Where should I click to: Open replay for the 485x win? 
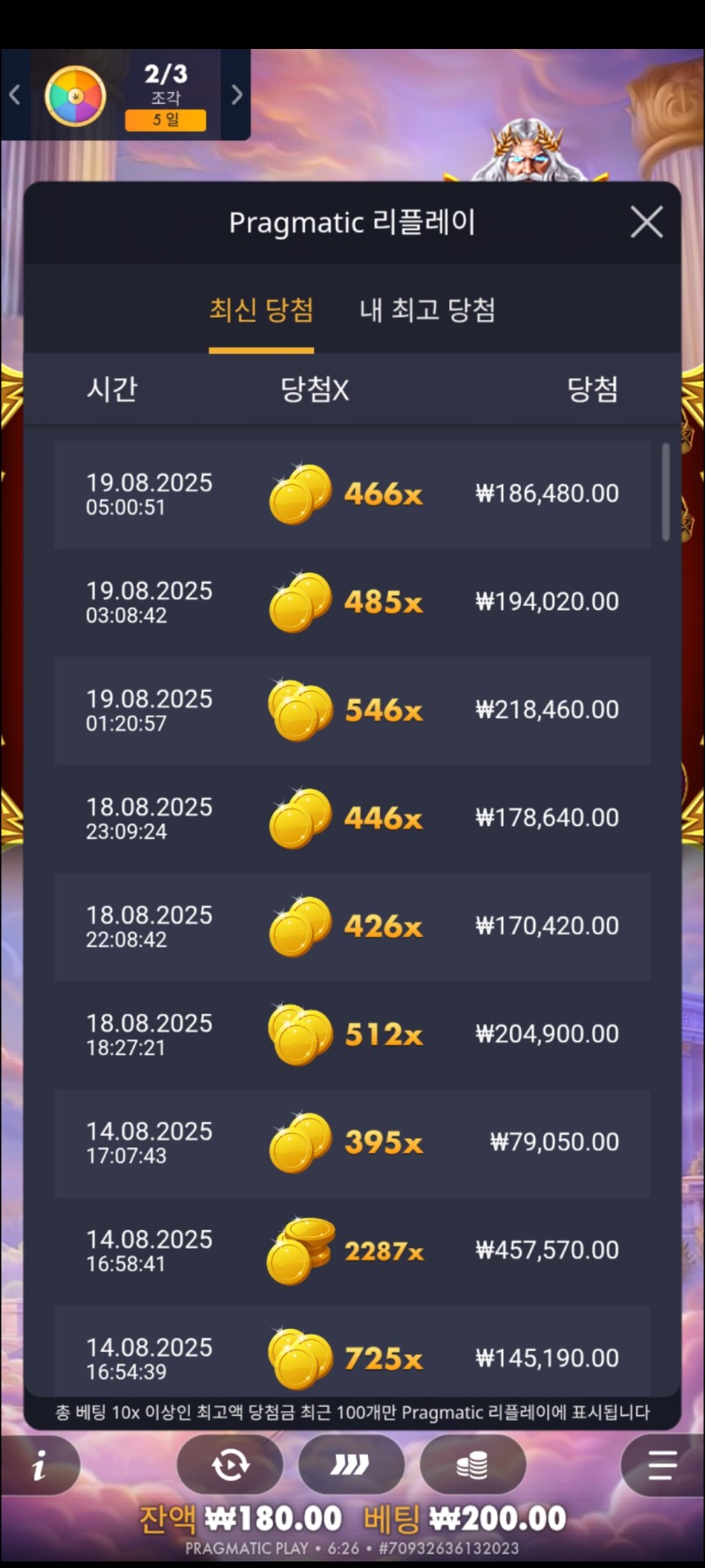(x=352, y=602)
